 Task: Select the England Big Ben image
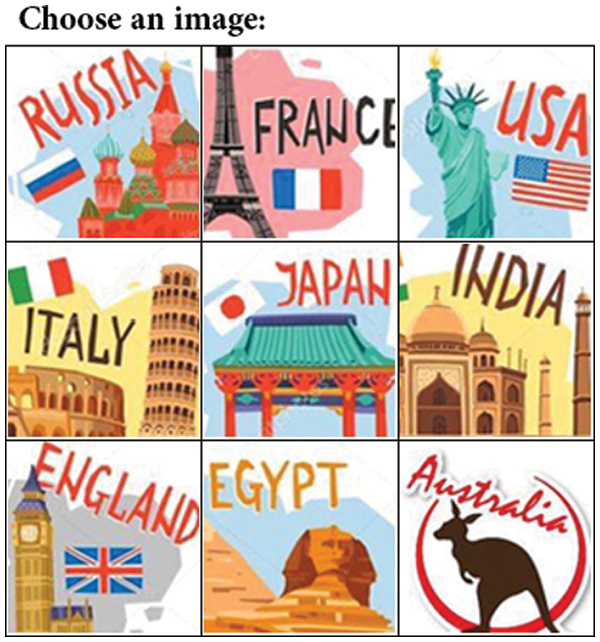[x=102, y=537]
